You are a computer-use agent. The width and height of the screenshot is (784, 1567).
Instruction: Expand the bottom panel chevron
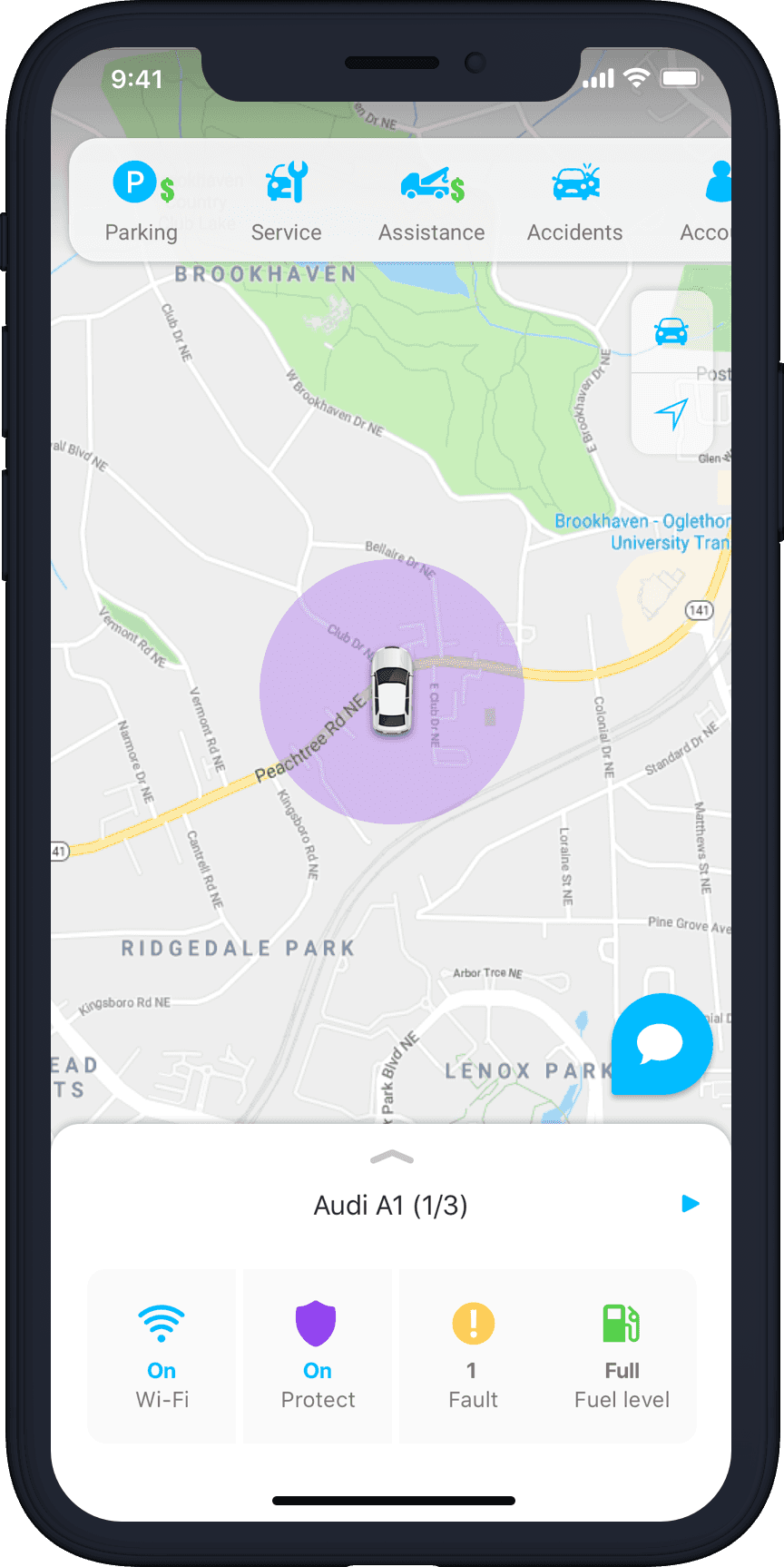[x=392, y=1157]
